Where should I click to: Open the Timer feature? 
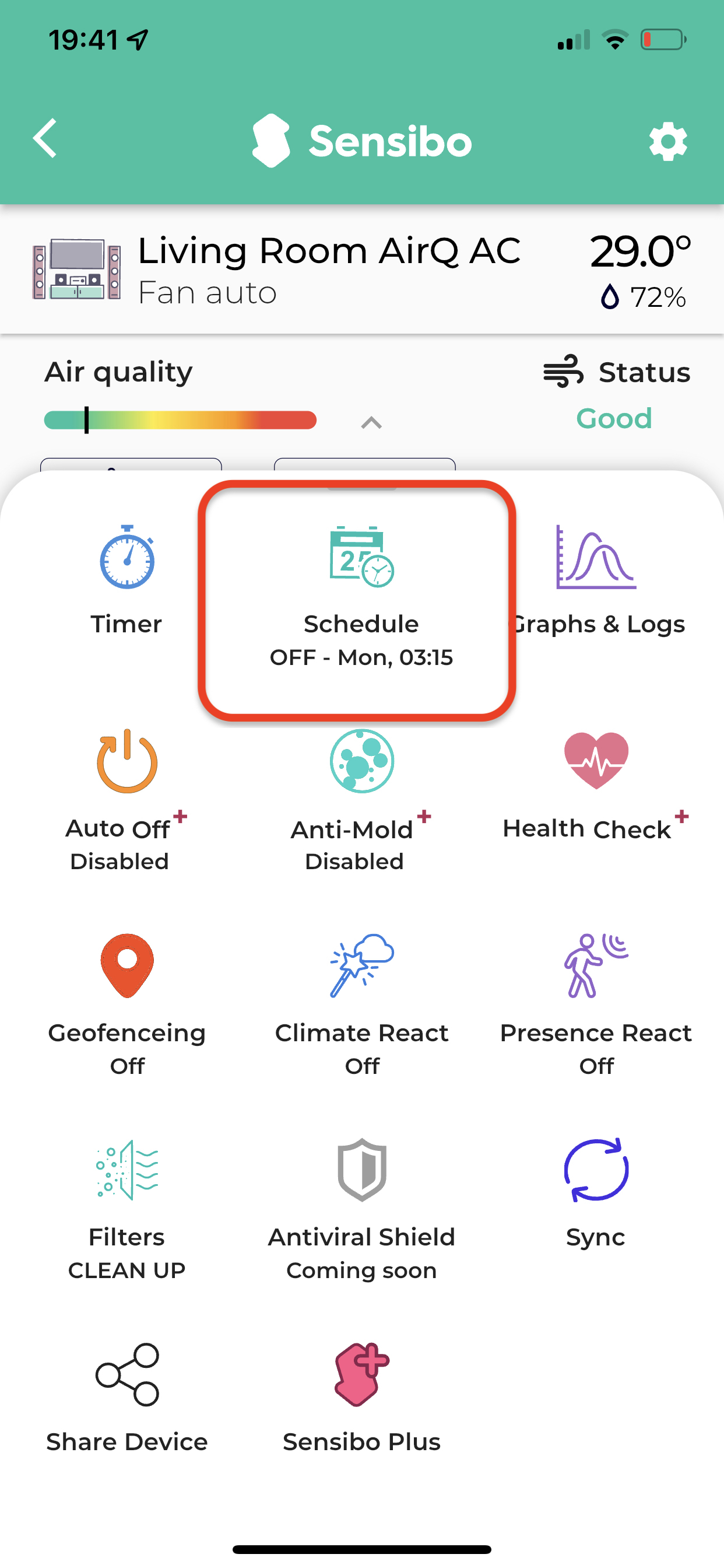(x=126, y=580)
